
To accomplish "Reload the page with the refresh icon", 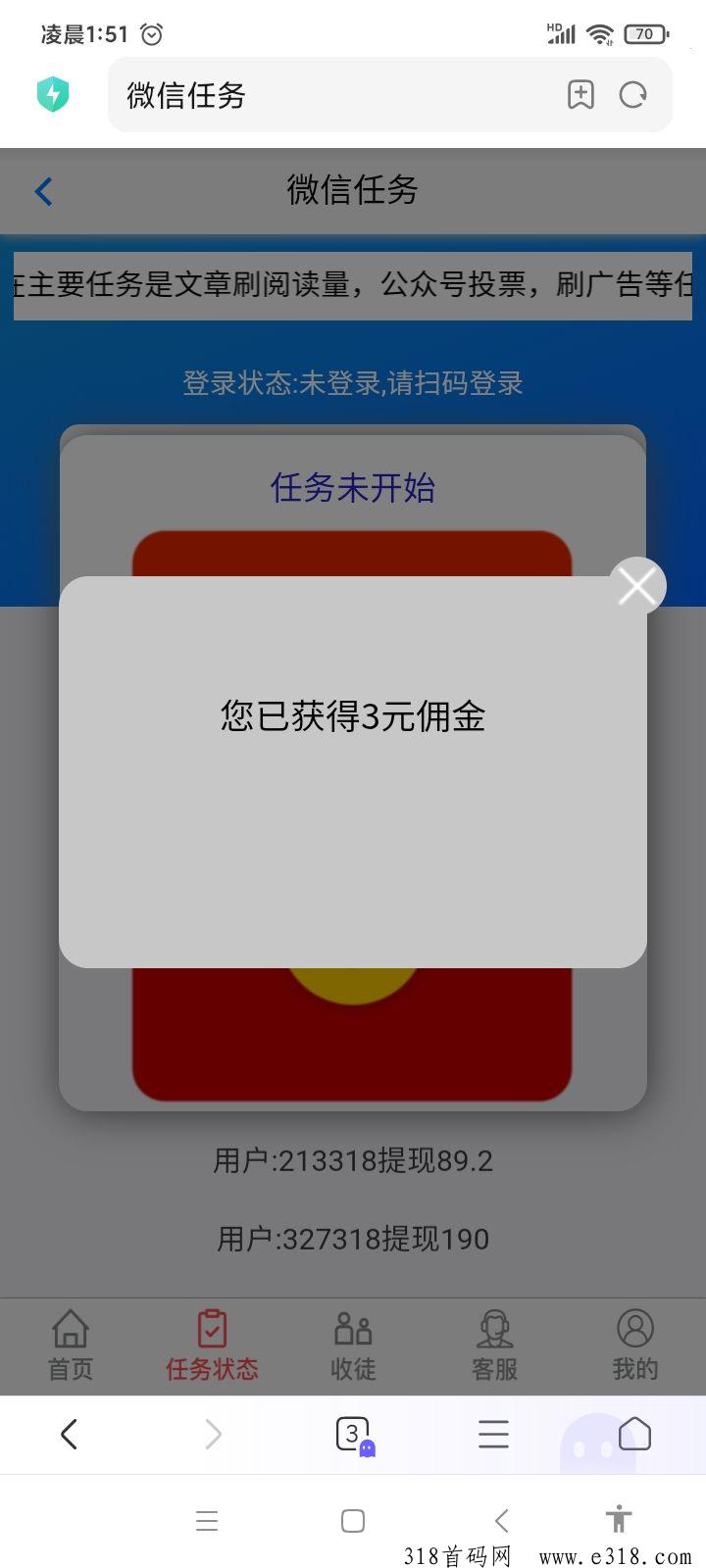I will (633, 95).
